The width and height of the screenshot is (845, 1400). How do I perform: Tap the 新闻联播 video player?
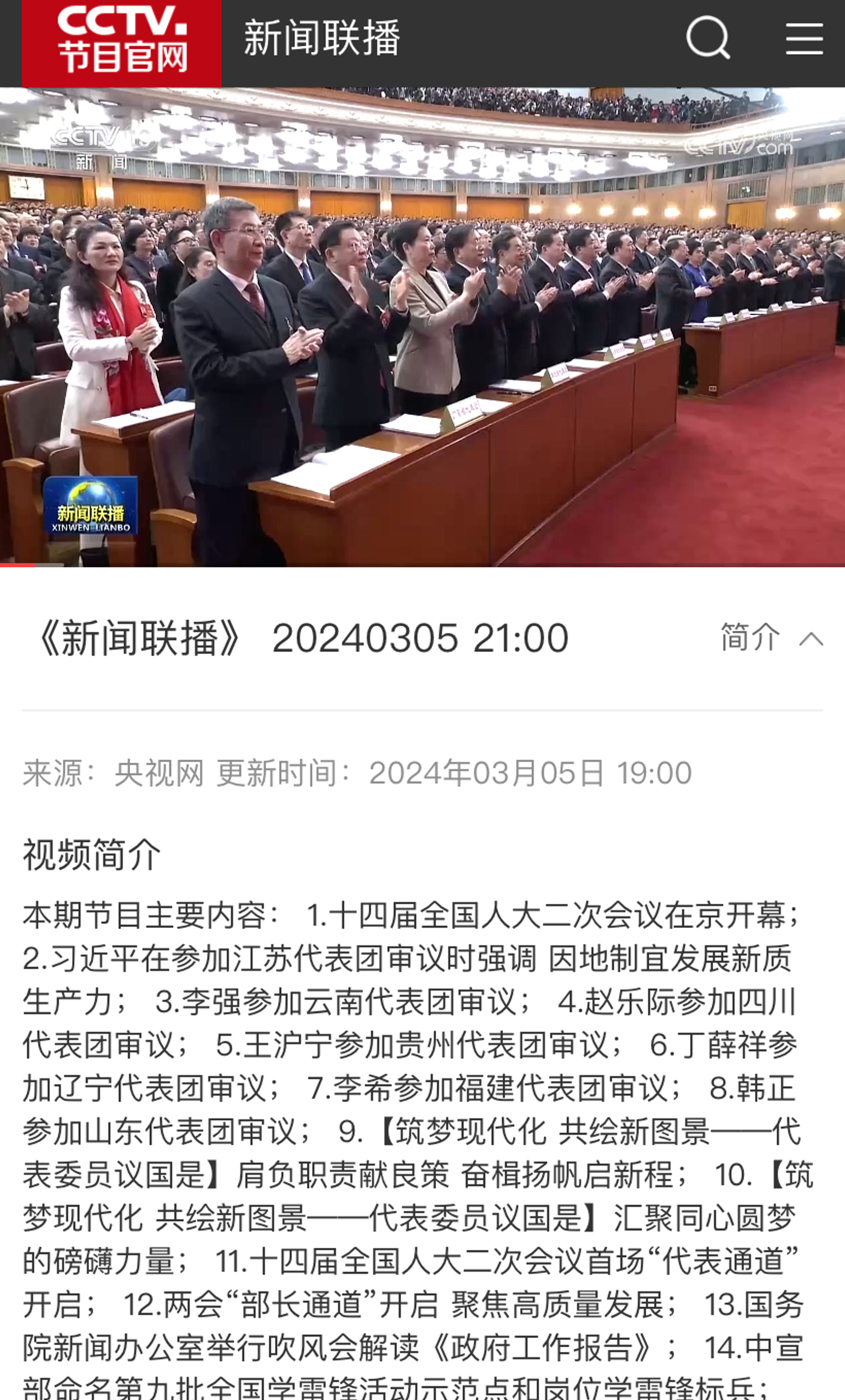tap(422, 327)
